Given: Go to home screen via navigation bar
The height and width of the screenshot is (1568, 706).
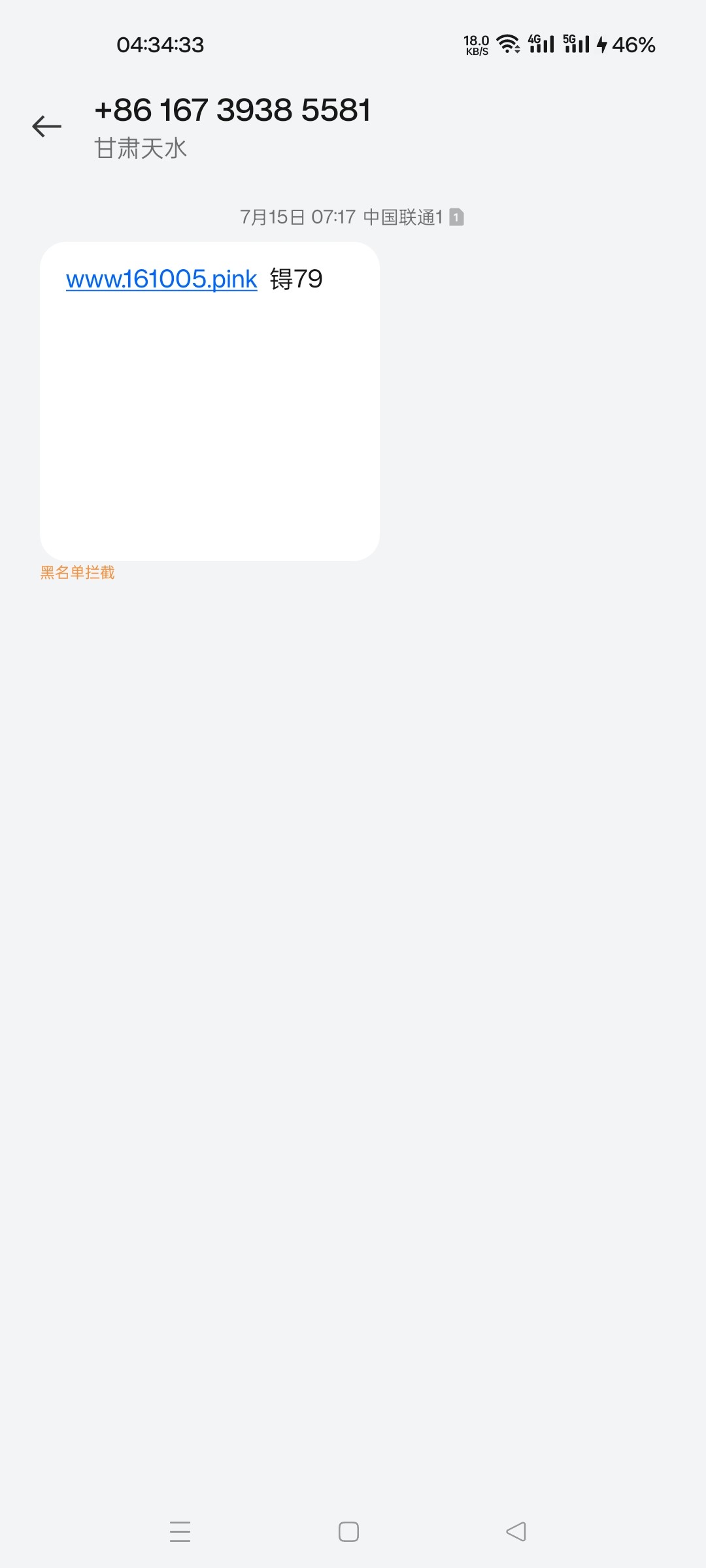Looking at the screenshot, I should pos(348,1531).
